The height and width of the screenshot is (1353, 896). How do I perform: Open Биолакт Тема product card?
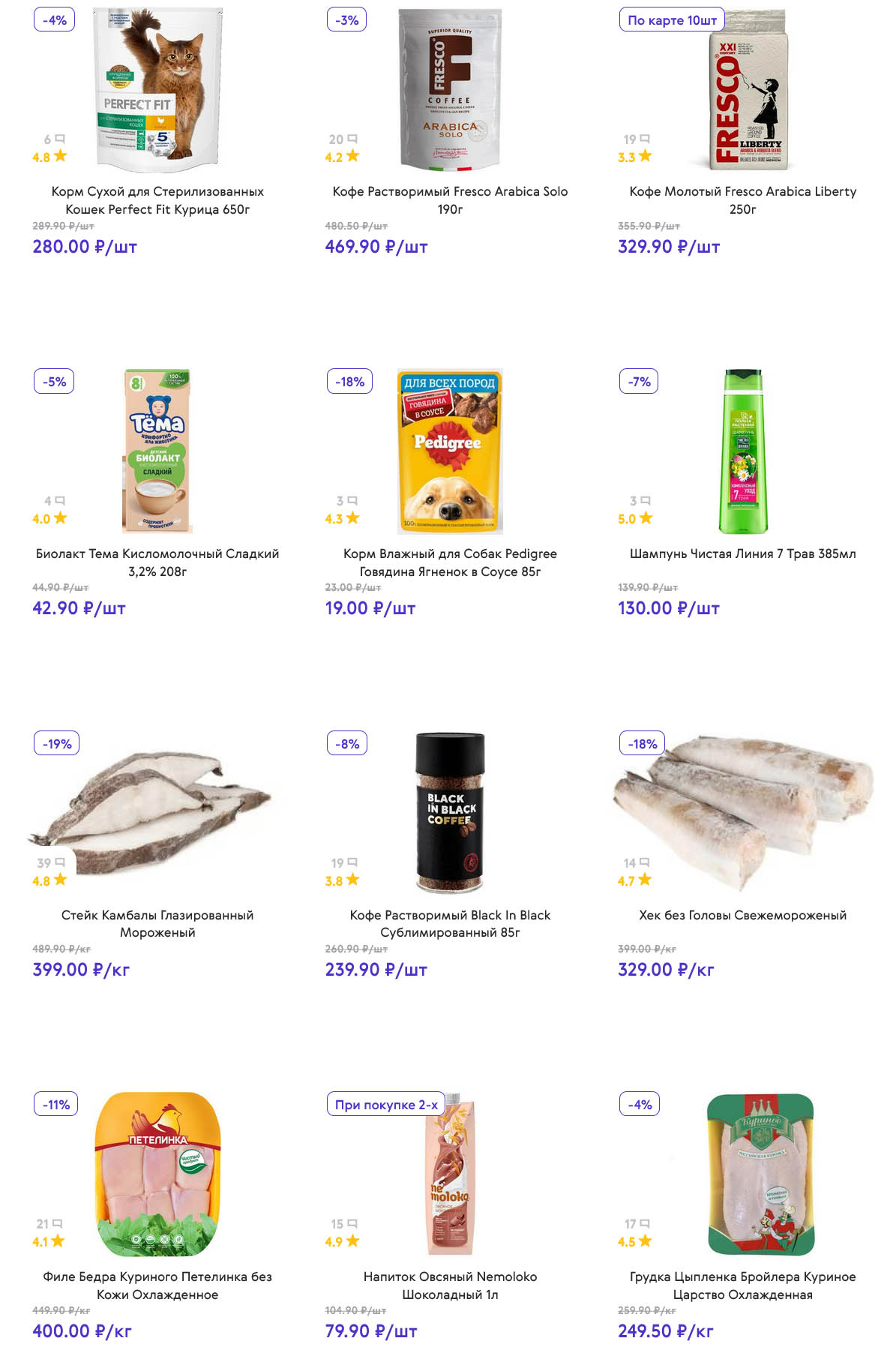pos(157,562)
